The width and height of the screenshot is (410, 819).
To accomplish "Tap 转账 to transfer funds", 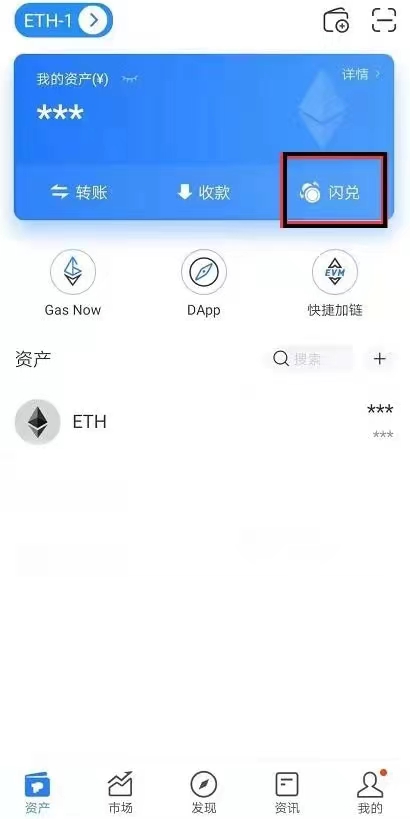I will tap(79, 192).
